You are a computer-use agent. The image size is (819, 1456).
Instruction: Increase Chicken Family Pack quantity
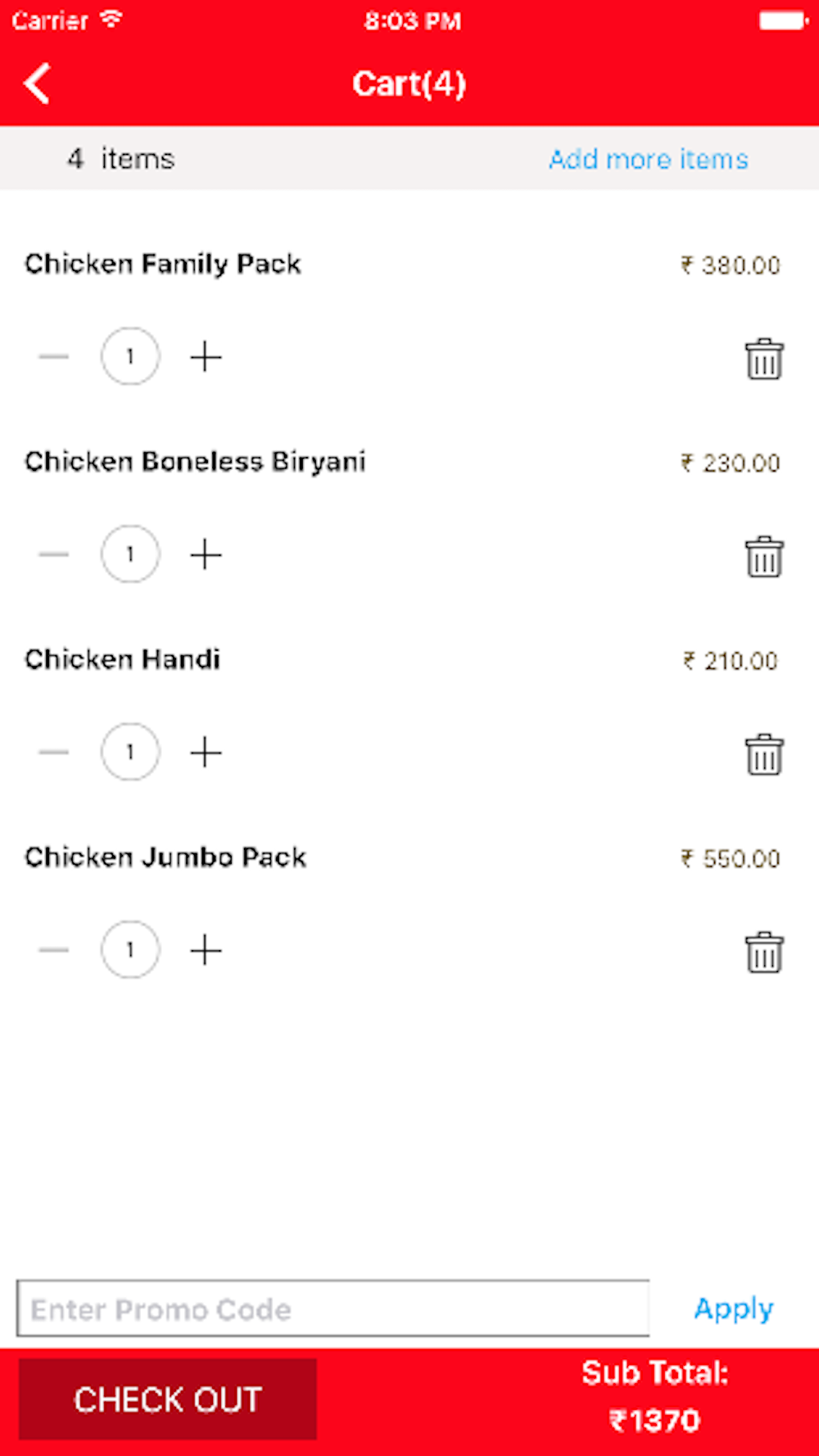(206, 357)
